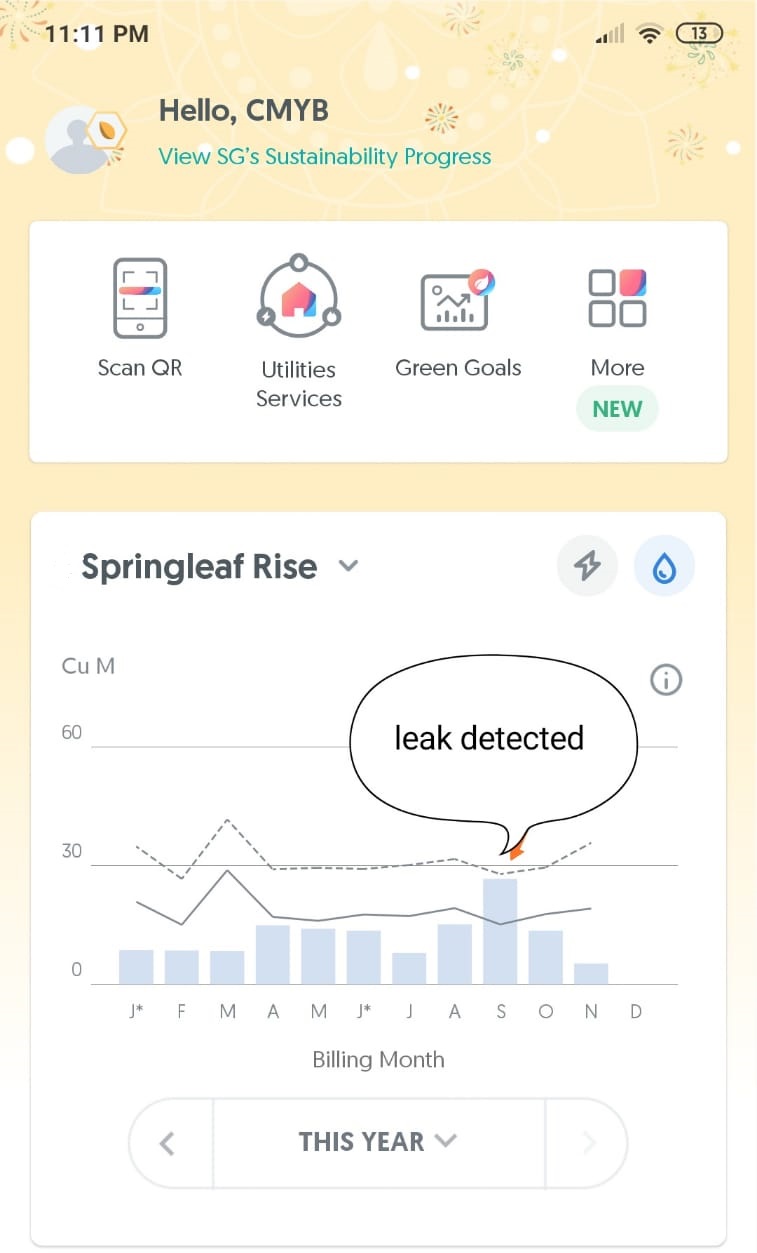The height and width of the screenshot is (1253, 757).
Task: Open the Green Goals section
Action: click(458, 310)
